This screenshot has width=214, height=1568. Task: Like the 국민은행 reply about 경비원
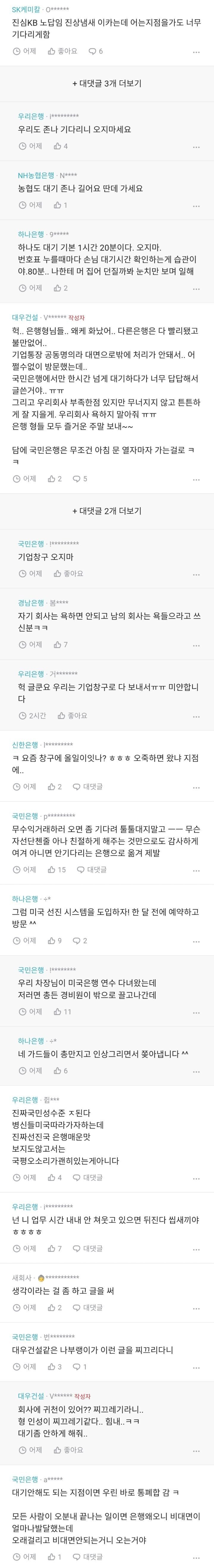coord(63,1012)
